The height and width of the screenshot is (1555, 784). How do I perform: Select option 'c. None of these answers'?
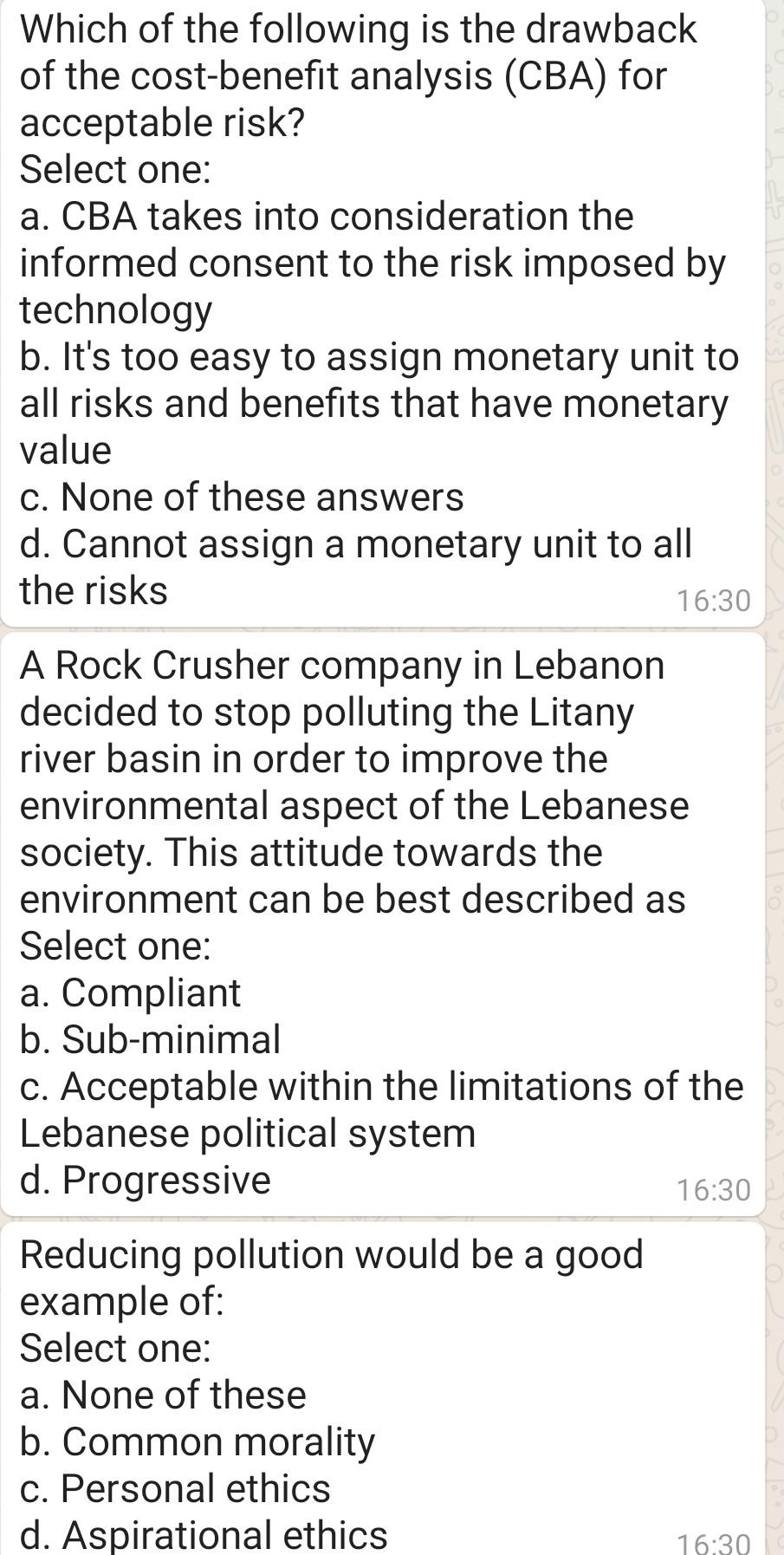click(243, 496)
